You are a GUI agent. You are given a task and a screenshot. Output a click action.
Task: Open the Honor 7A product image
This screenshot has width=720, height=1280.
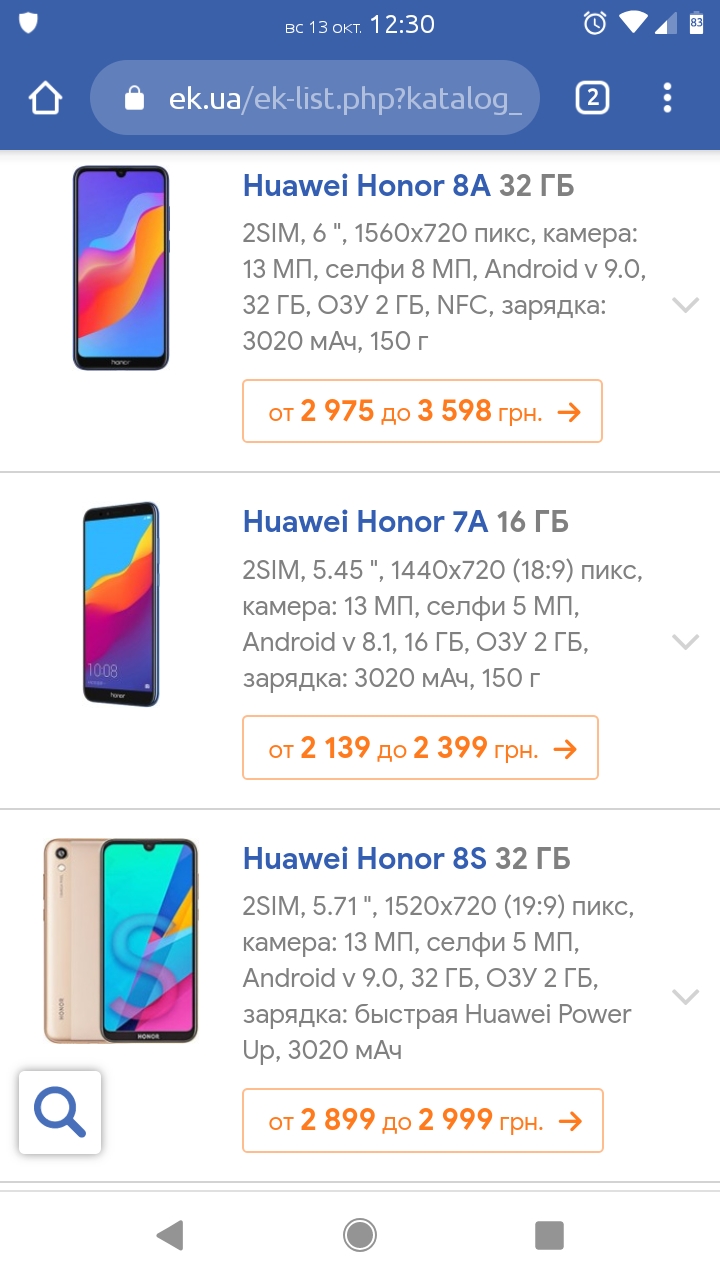tap(121, 604)
